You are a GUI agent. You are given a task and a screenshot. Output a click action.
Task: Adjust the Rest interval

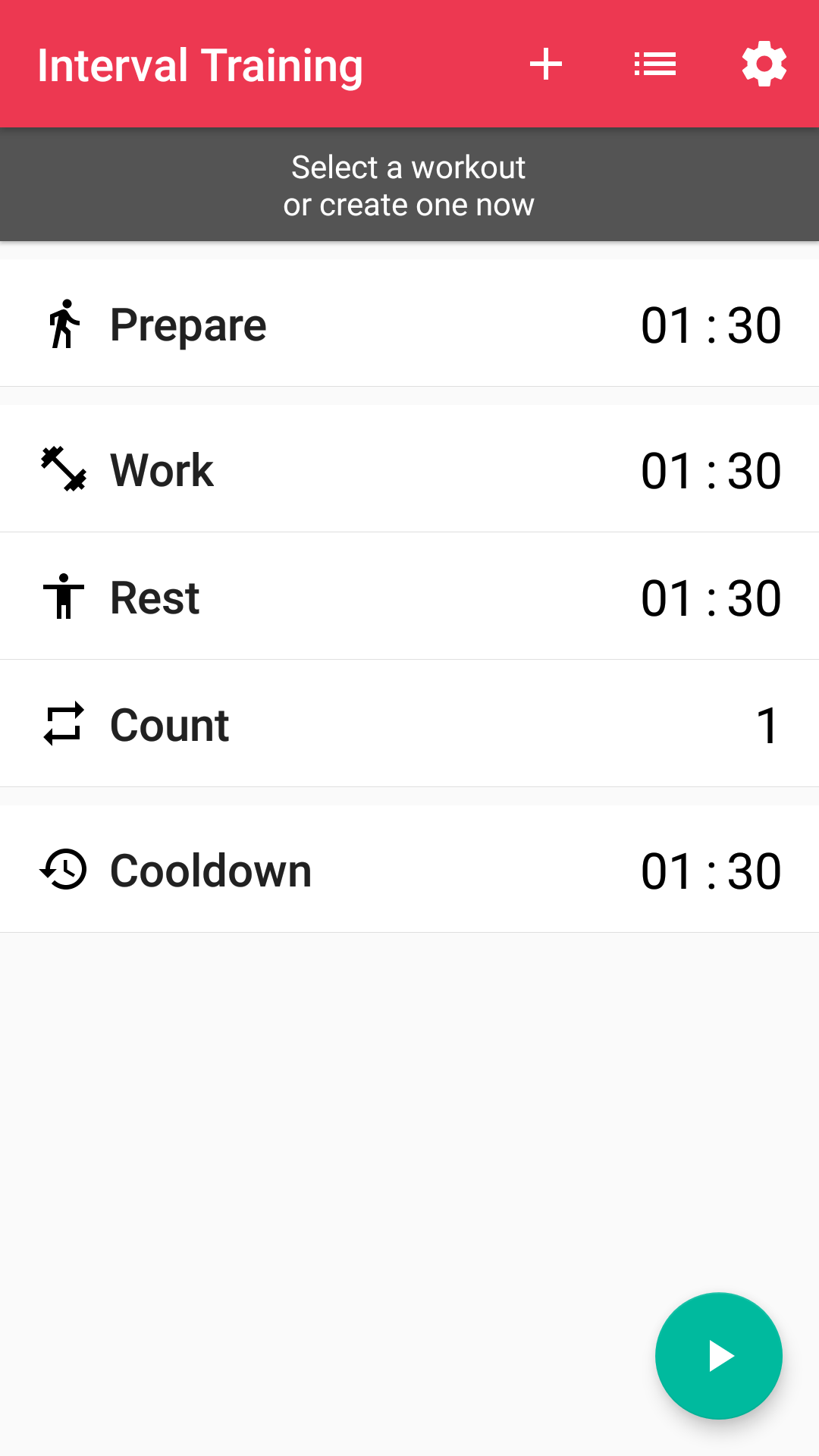tap(409, 597)
